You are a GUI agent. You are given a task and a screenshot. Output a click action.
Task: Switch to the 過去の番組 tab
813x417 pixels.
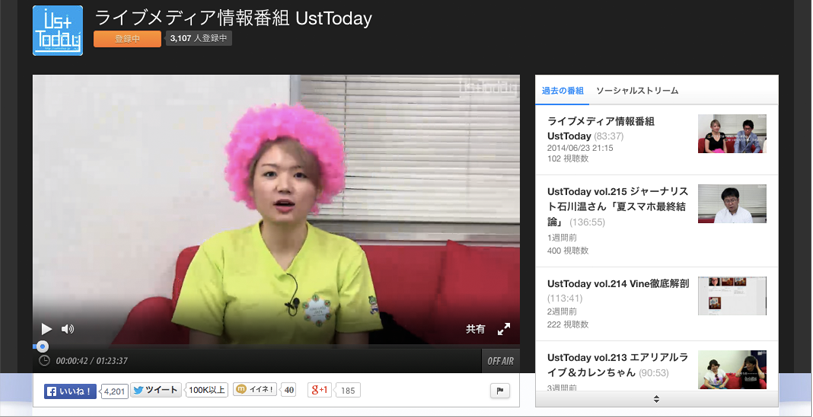[562, 91]
